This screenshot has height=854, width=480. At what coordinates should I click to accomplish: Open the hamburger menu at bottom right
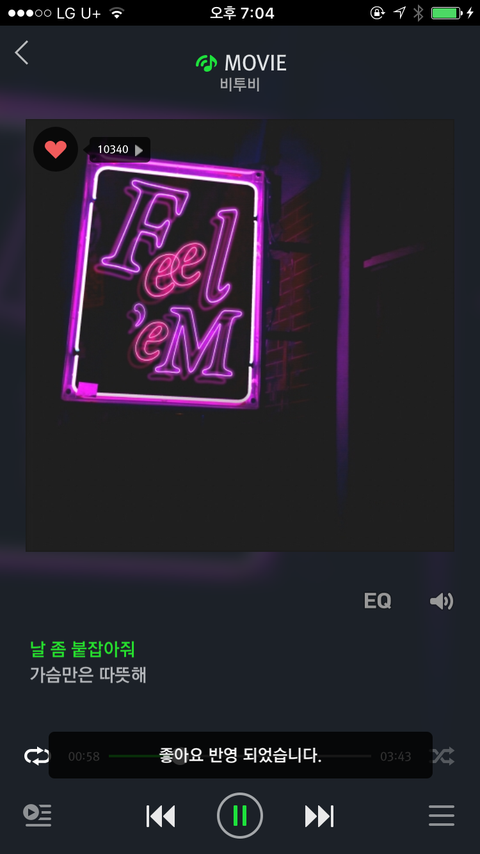441,815
